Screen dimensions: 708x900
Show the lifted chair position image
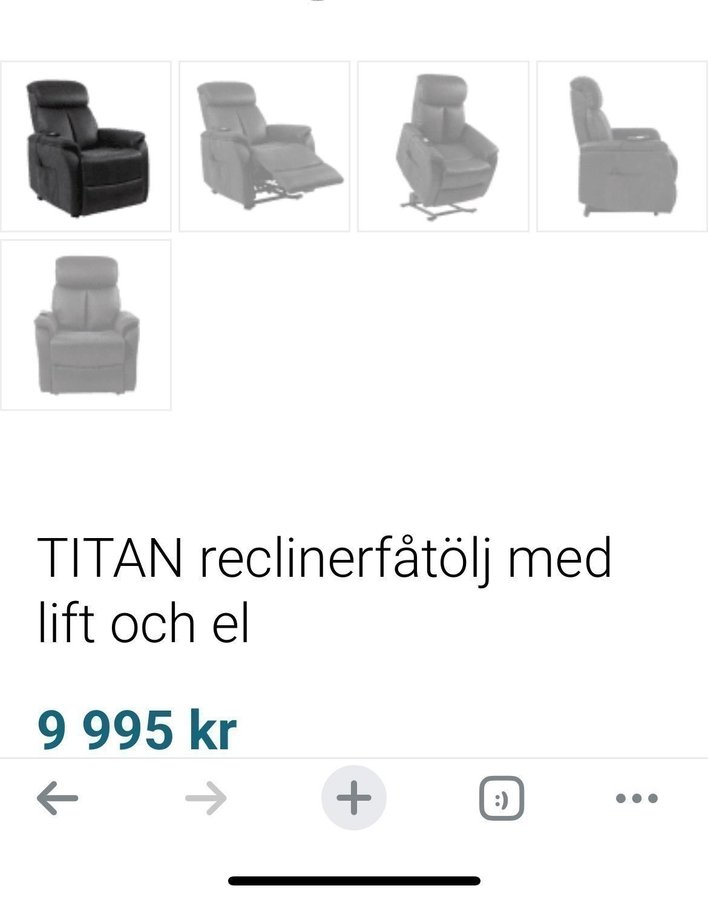coord(443,146)
